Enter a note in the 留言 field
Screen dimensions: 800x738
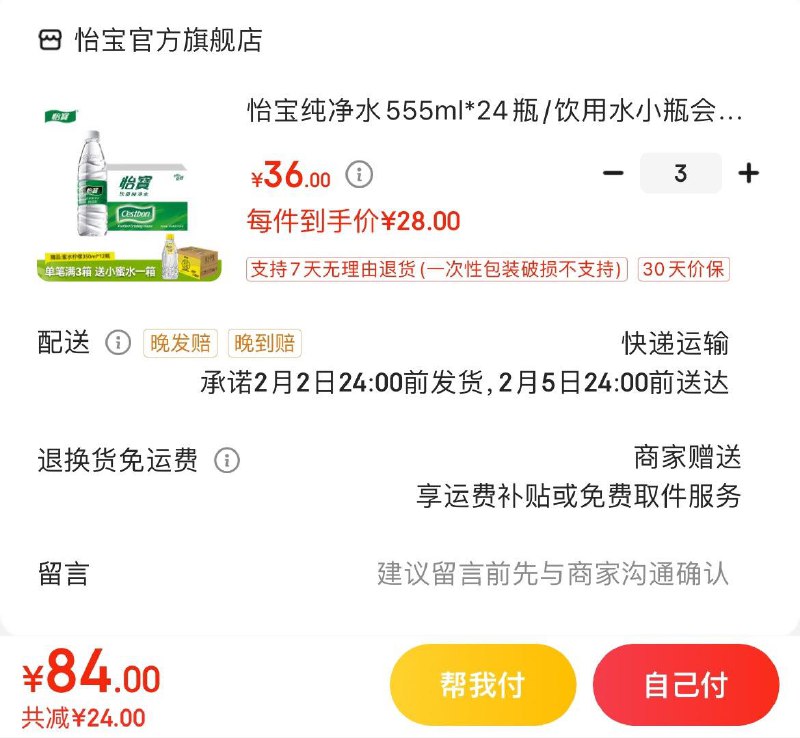point(552,574)
